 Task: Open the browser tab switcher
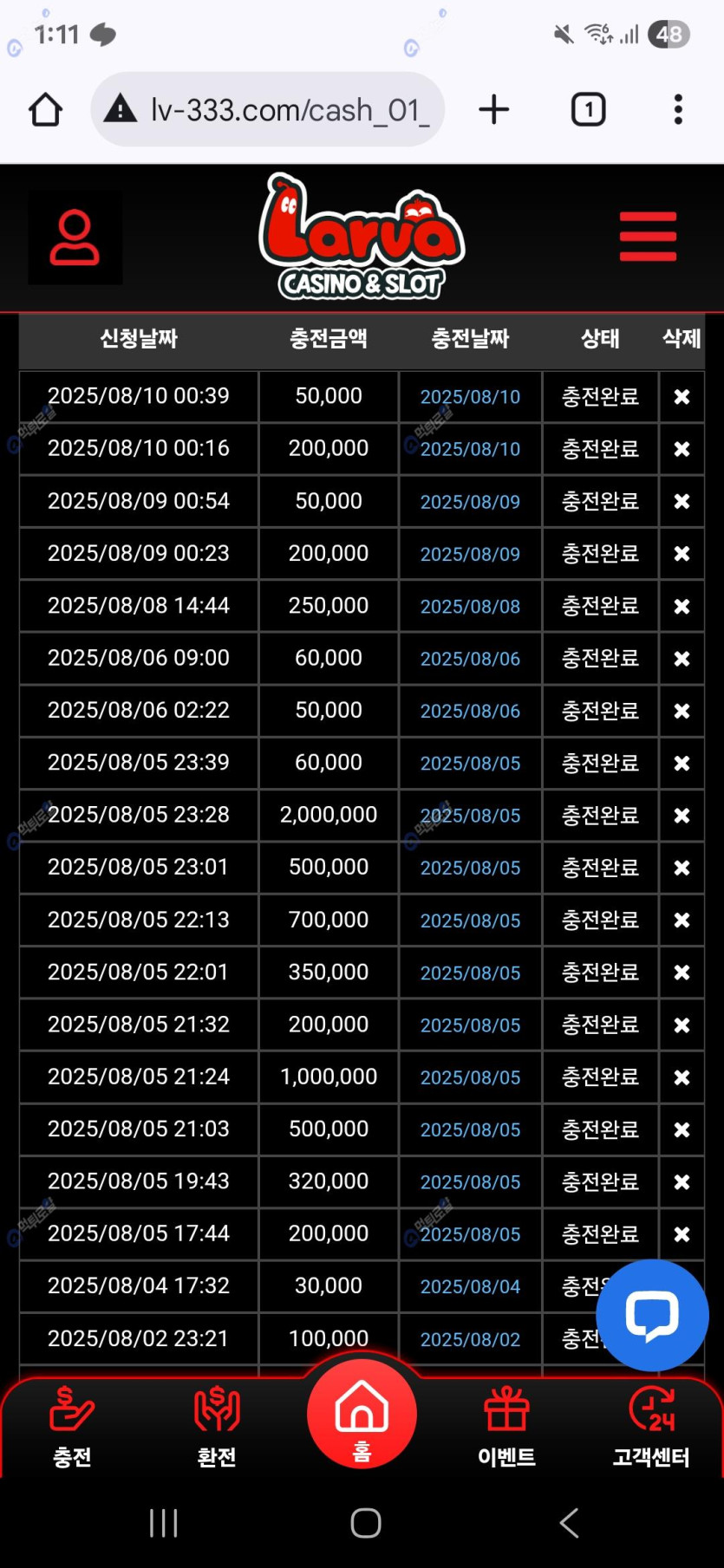click(588, 110)
